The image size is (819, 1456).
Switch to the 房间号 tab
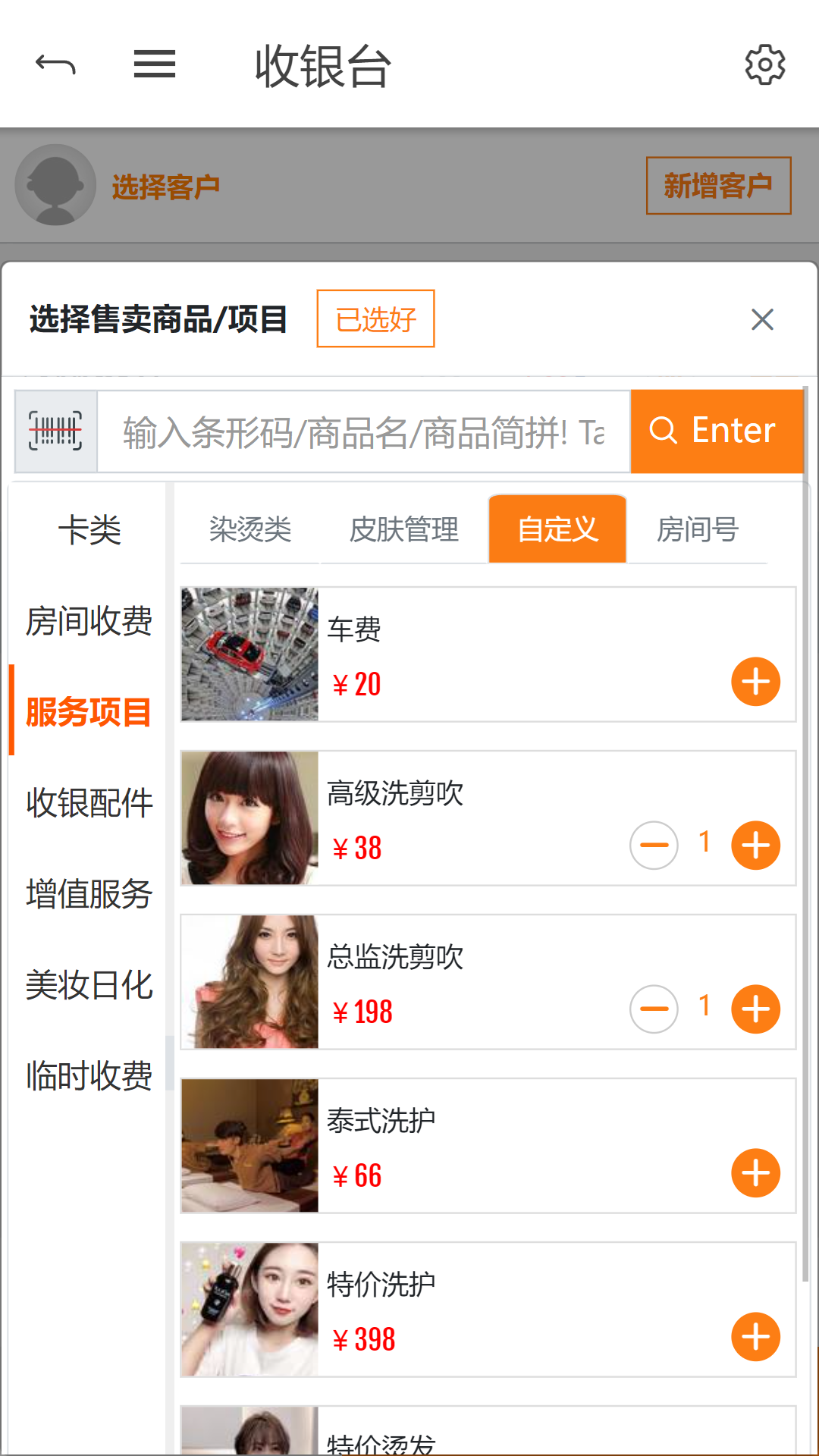(x=698, y=529)
